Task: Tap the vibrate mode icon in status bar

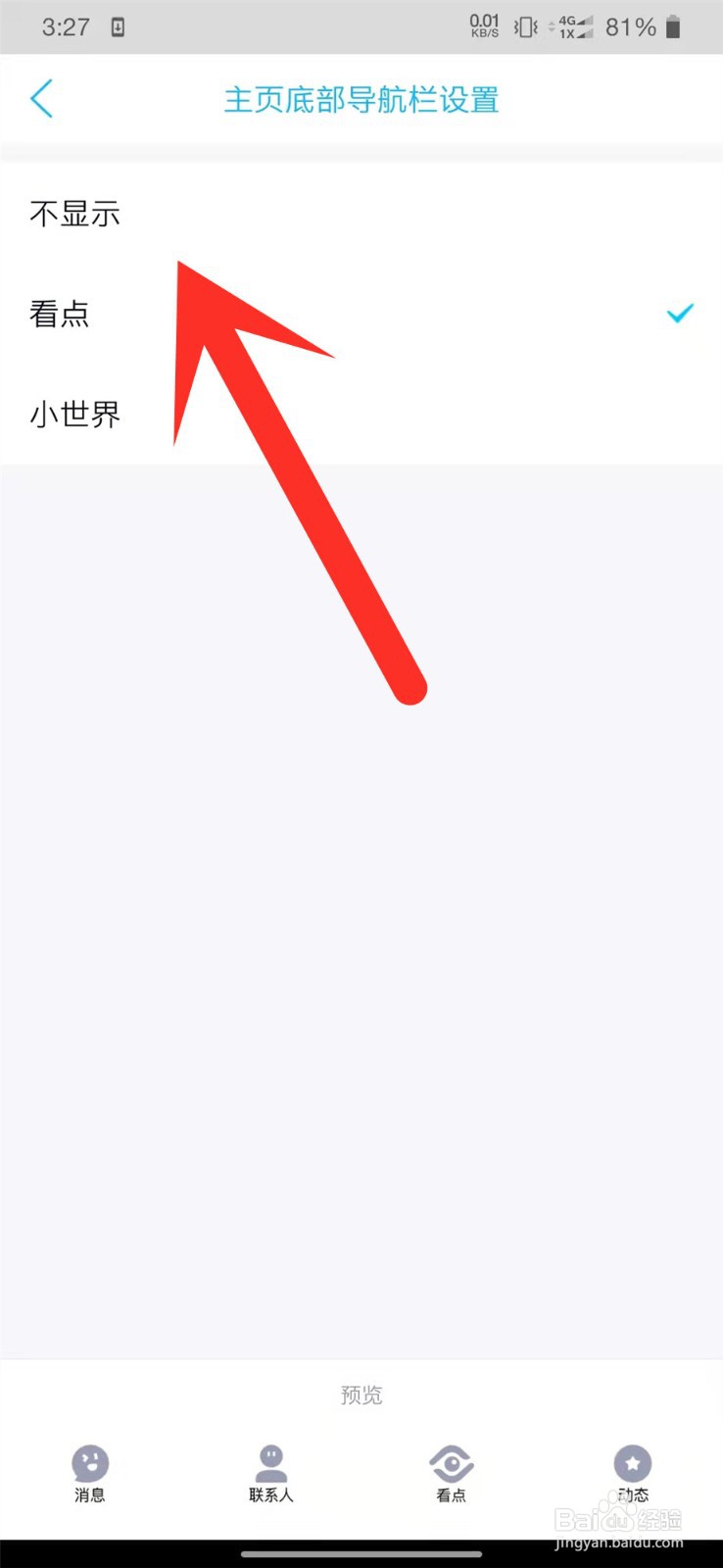Action: point(523,27)
